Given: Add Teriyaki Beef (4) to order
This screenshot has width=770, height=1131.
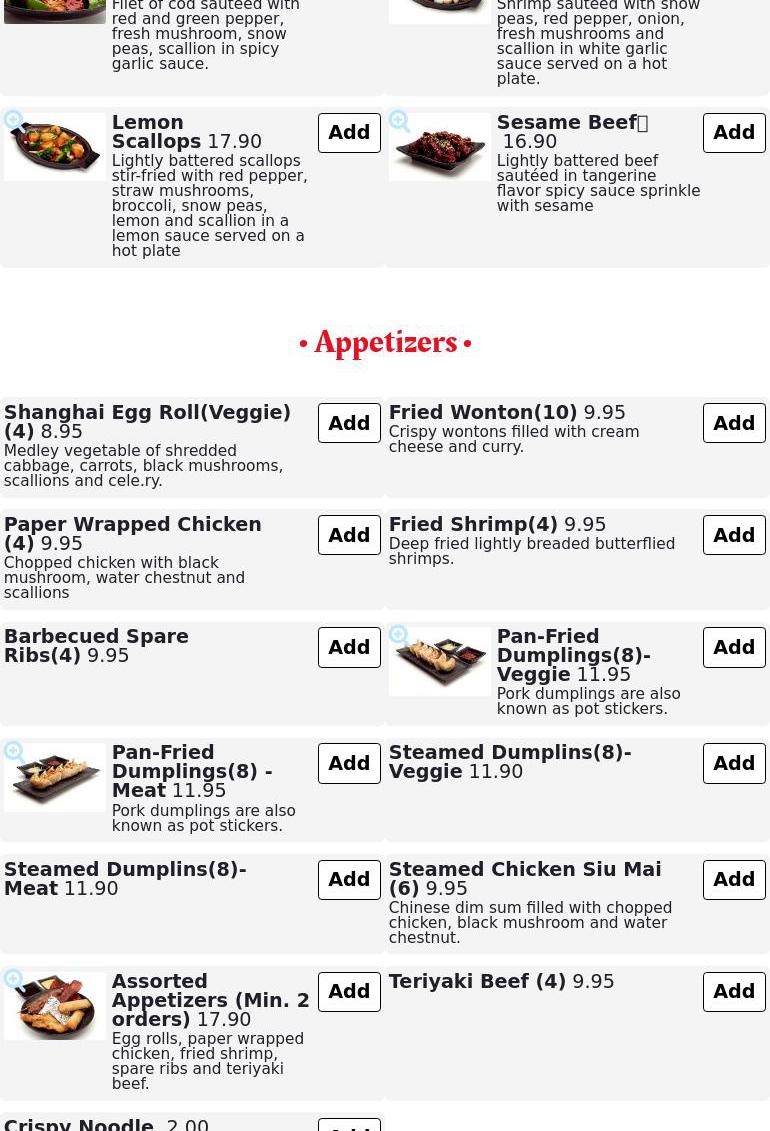Looking at the screenshot, I should [734, 992].
